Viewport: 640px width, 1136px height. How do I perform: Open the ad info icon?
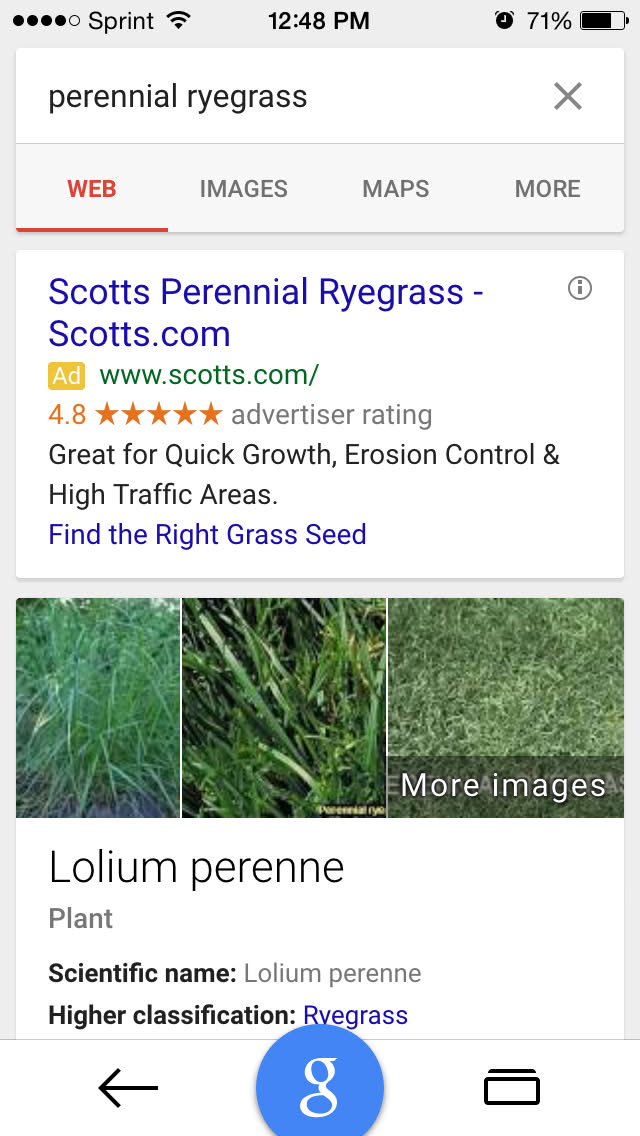pos(580,289)
